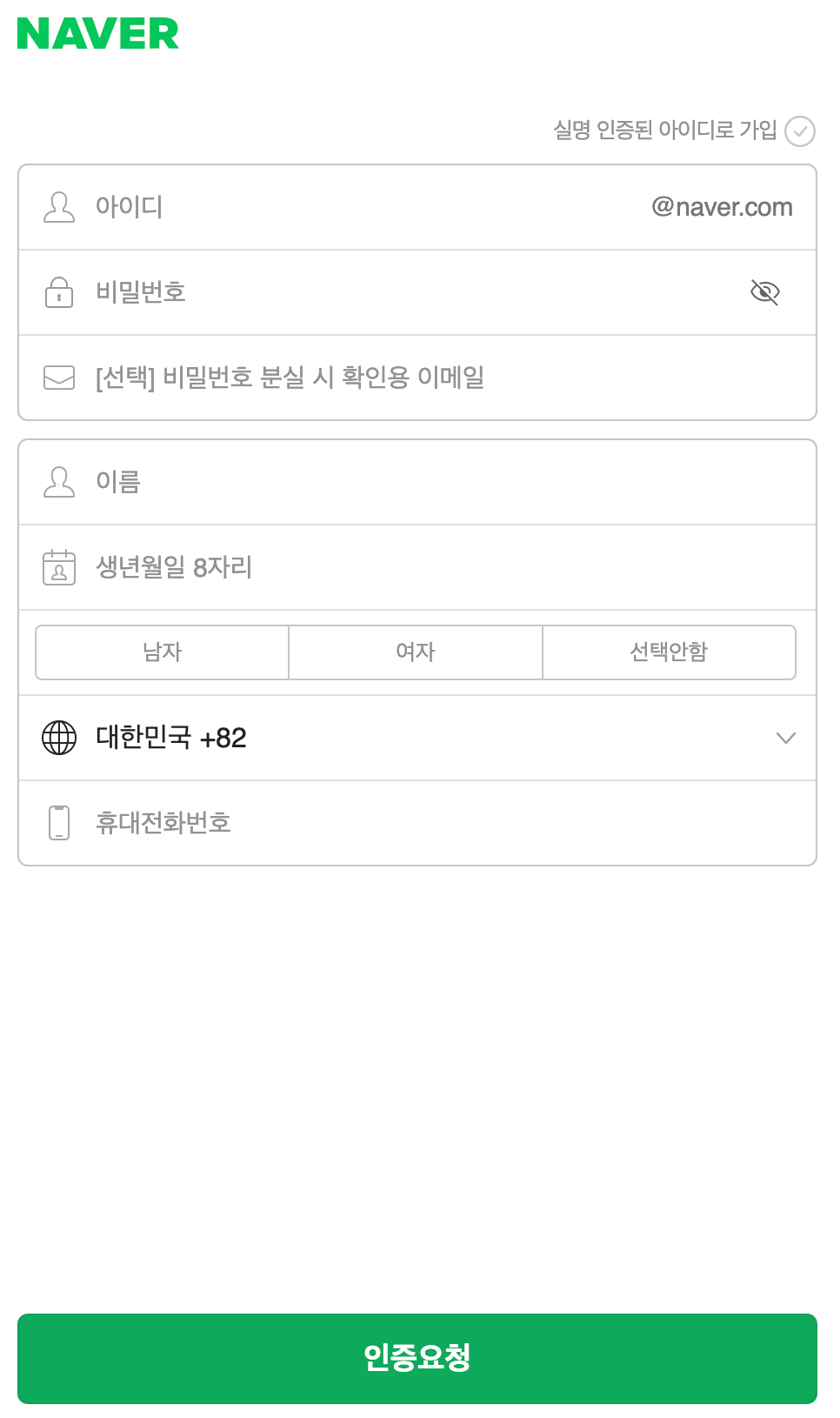
Task: Click the NAVER logo at the top
Action: (x=98, y=35)
